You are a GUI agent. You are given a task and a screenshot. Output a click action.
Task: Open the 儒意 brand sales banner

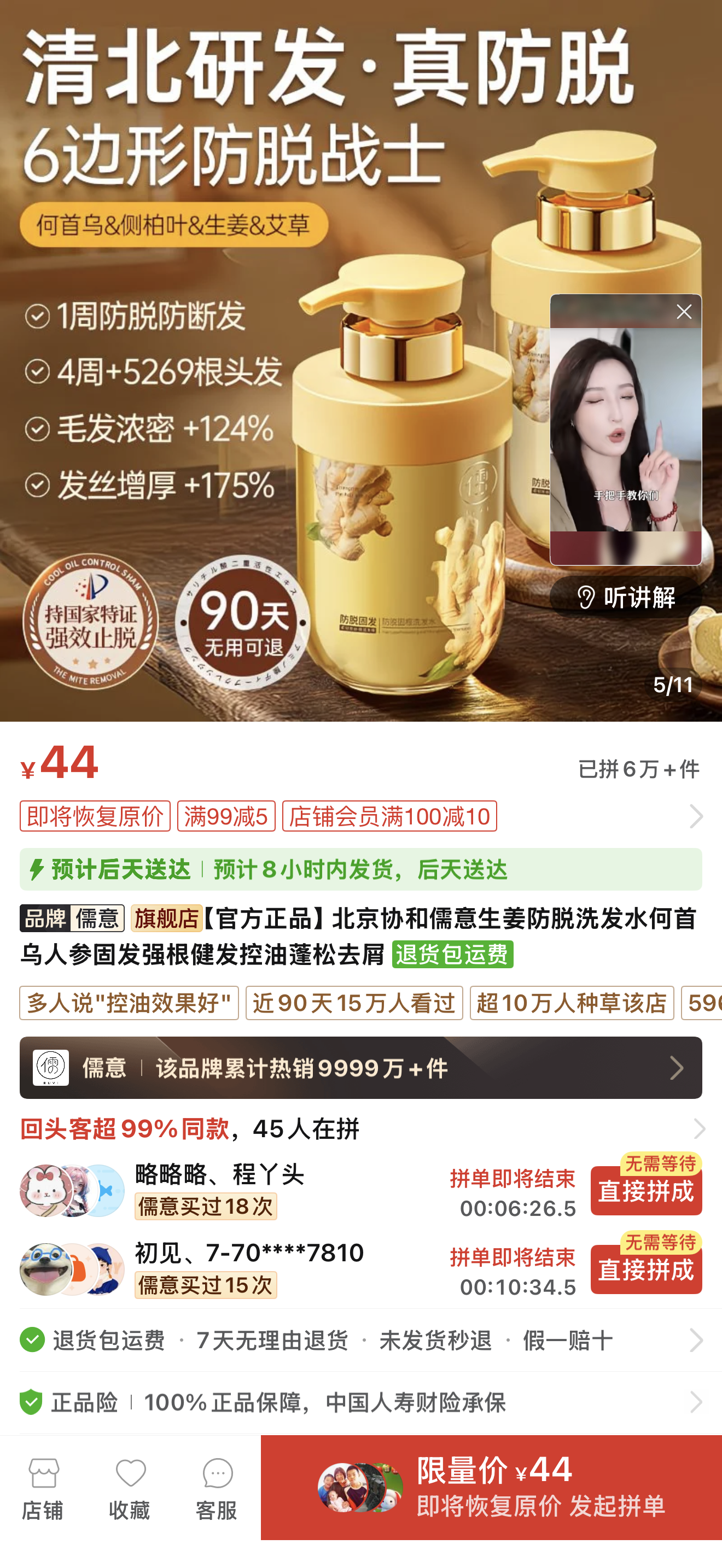click(360, 1068)
